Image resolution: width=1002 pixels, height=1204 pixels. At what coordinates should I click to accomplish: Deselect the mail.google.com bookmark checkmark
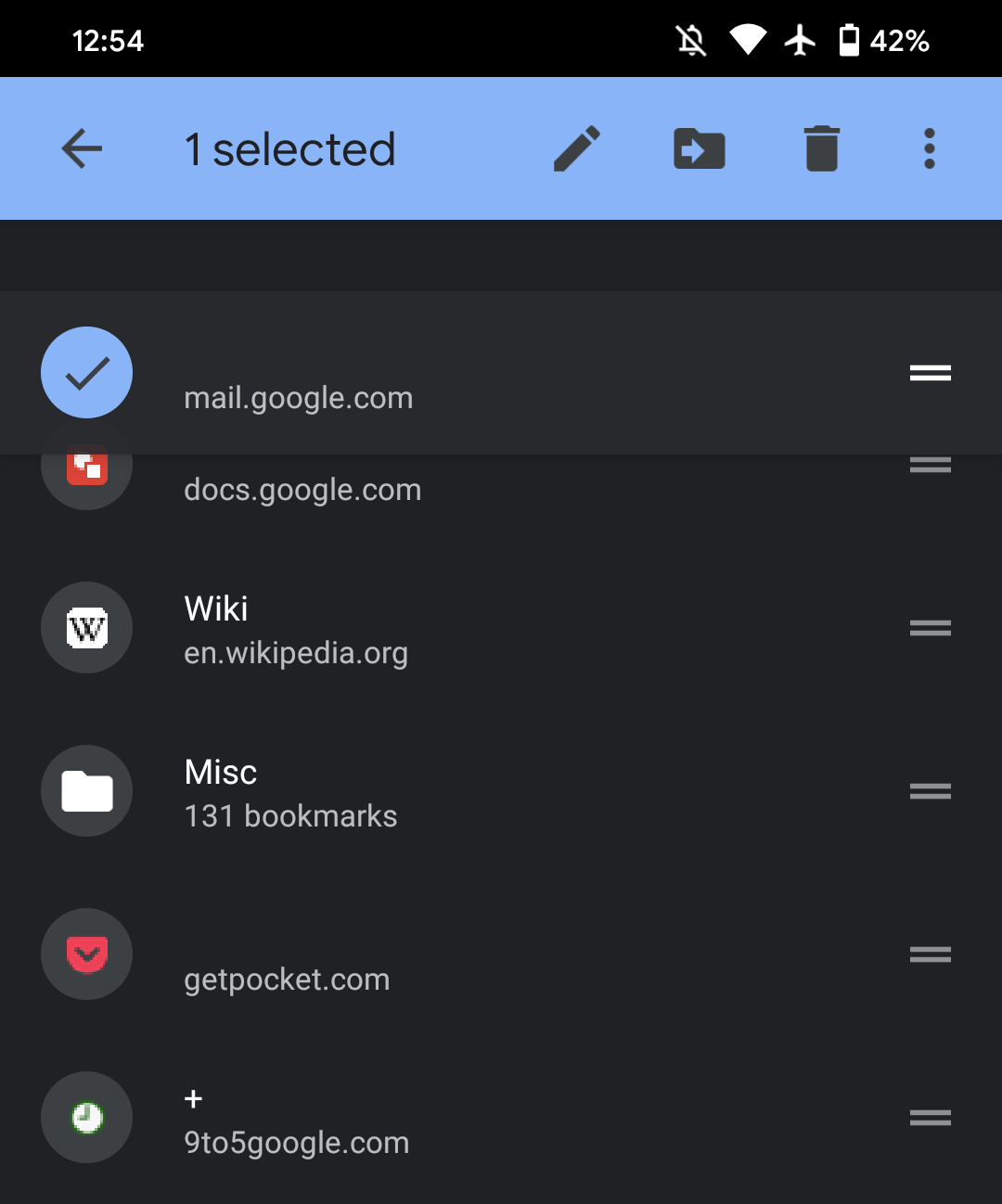tap(86, 372)
